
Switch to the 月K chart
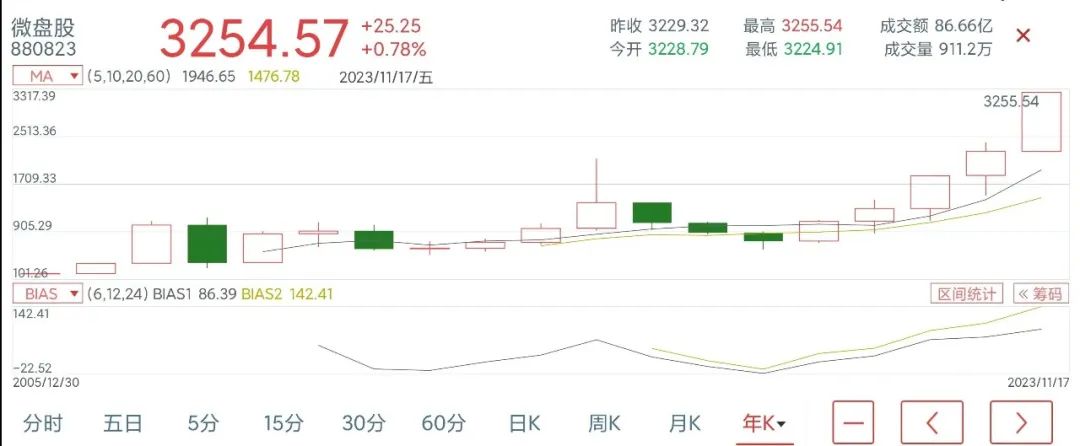685,423
